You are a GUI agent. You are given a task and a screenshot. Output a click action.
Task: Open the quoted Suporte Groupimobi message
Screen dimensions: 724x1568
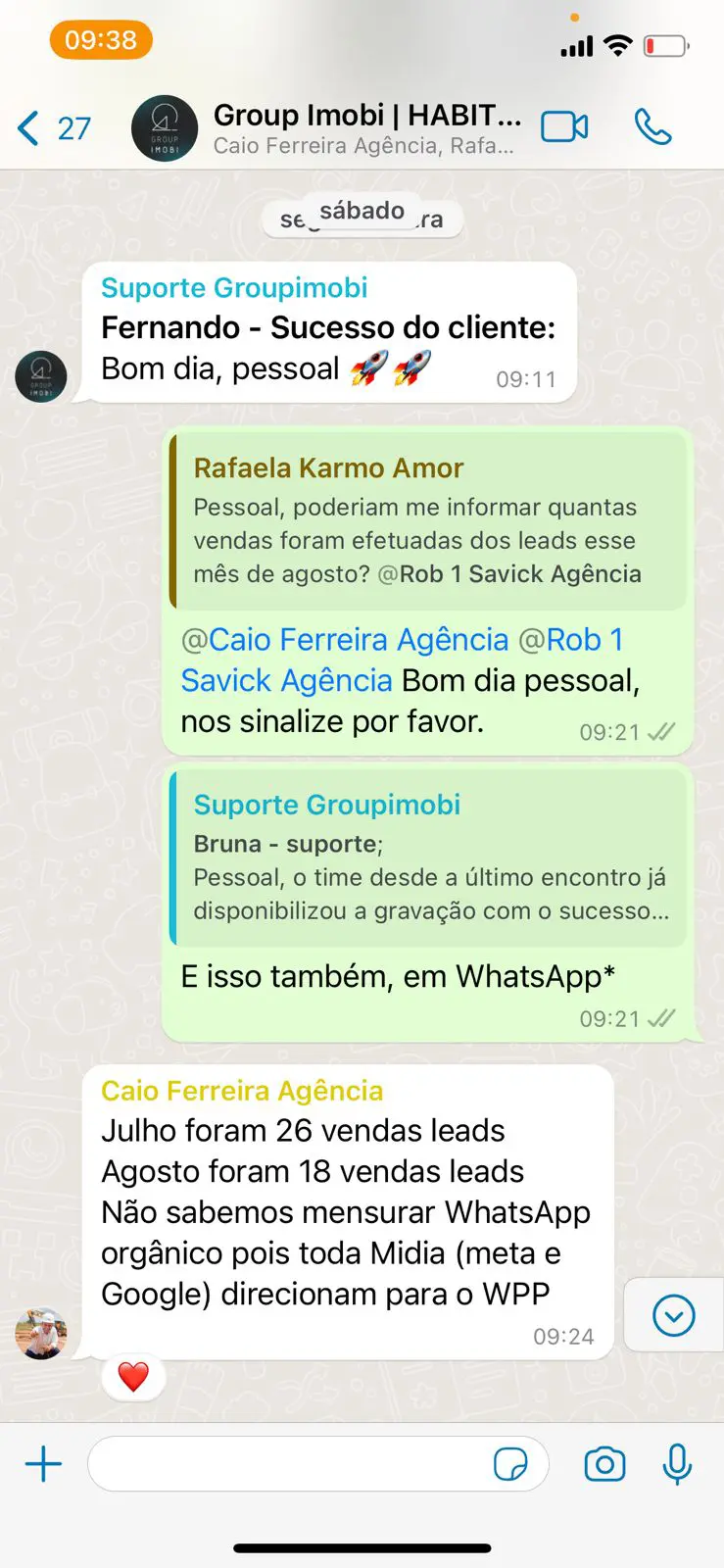coord(427,857)
